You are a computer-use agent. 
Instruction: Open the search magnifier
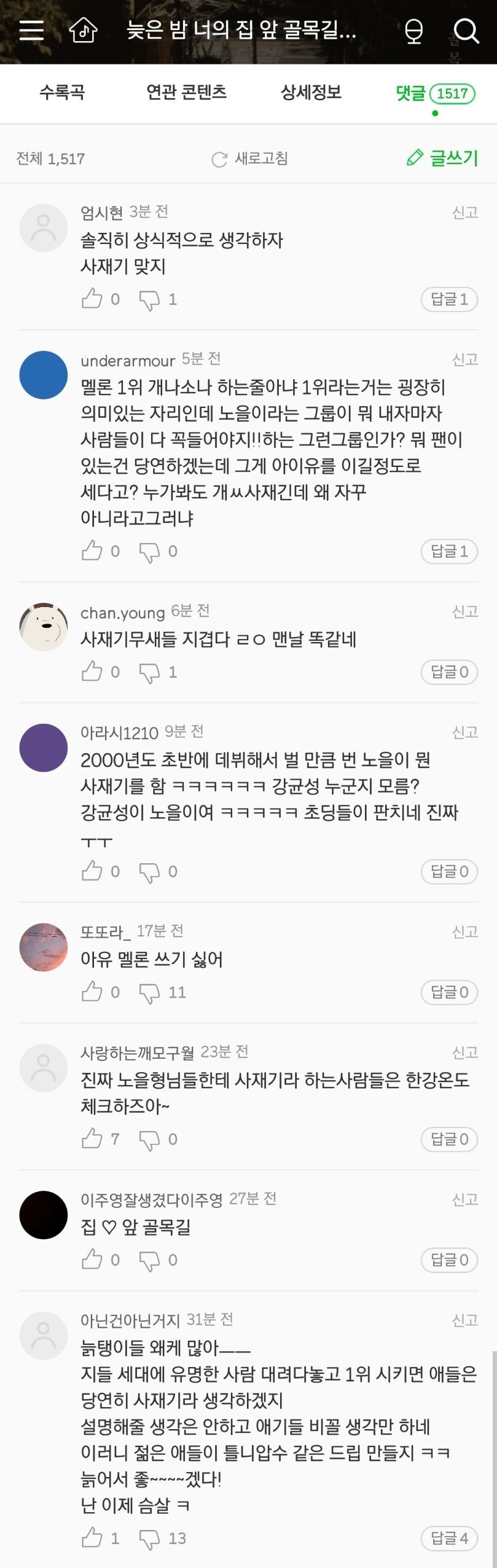[x=466, y=31]
